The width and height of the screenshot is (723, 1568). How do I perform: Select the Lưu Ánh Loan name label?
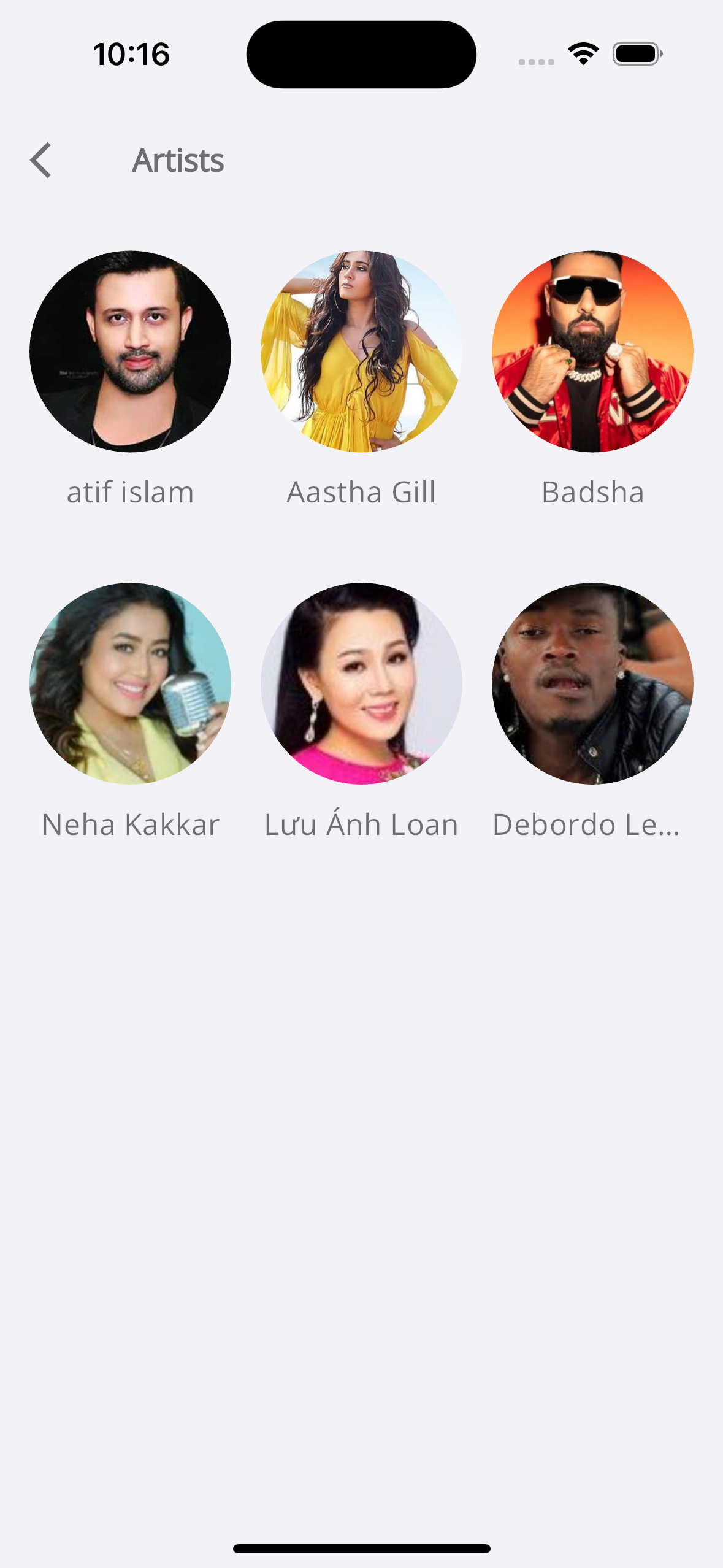tap(361, 824)
